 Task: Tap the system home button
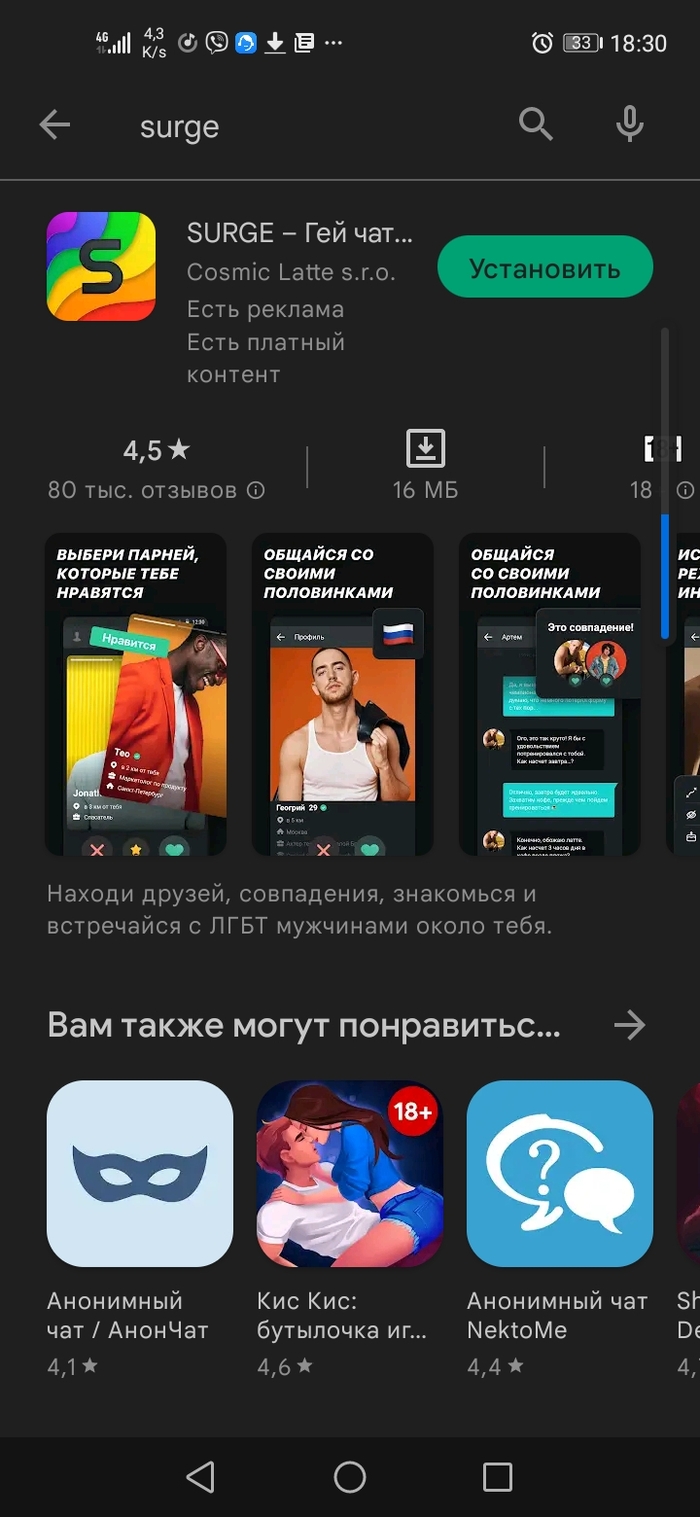(x=350, y=1476)
